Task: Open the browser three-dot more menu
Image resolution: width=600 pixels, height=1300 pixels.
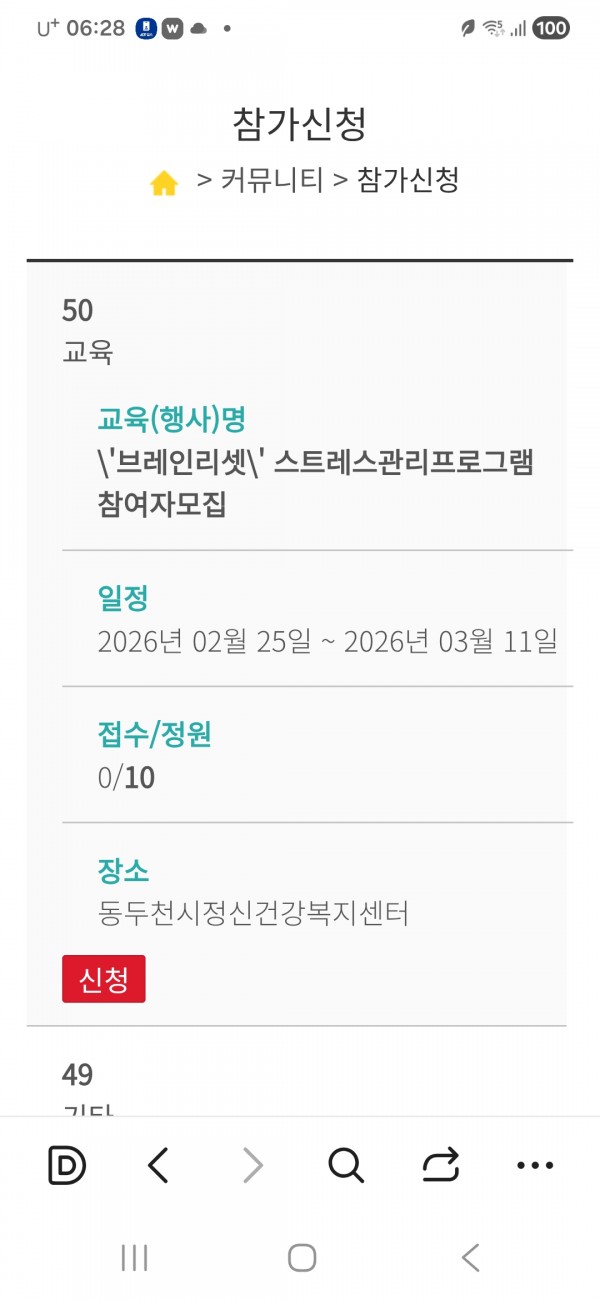Action: (x=535, y=1165)
